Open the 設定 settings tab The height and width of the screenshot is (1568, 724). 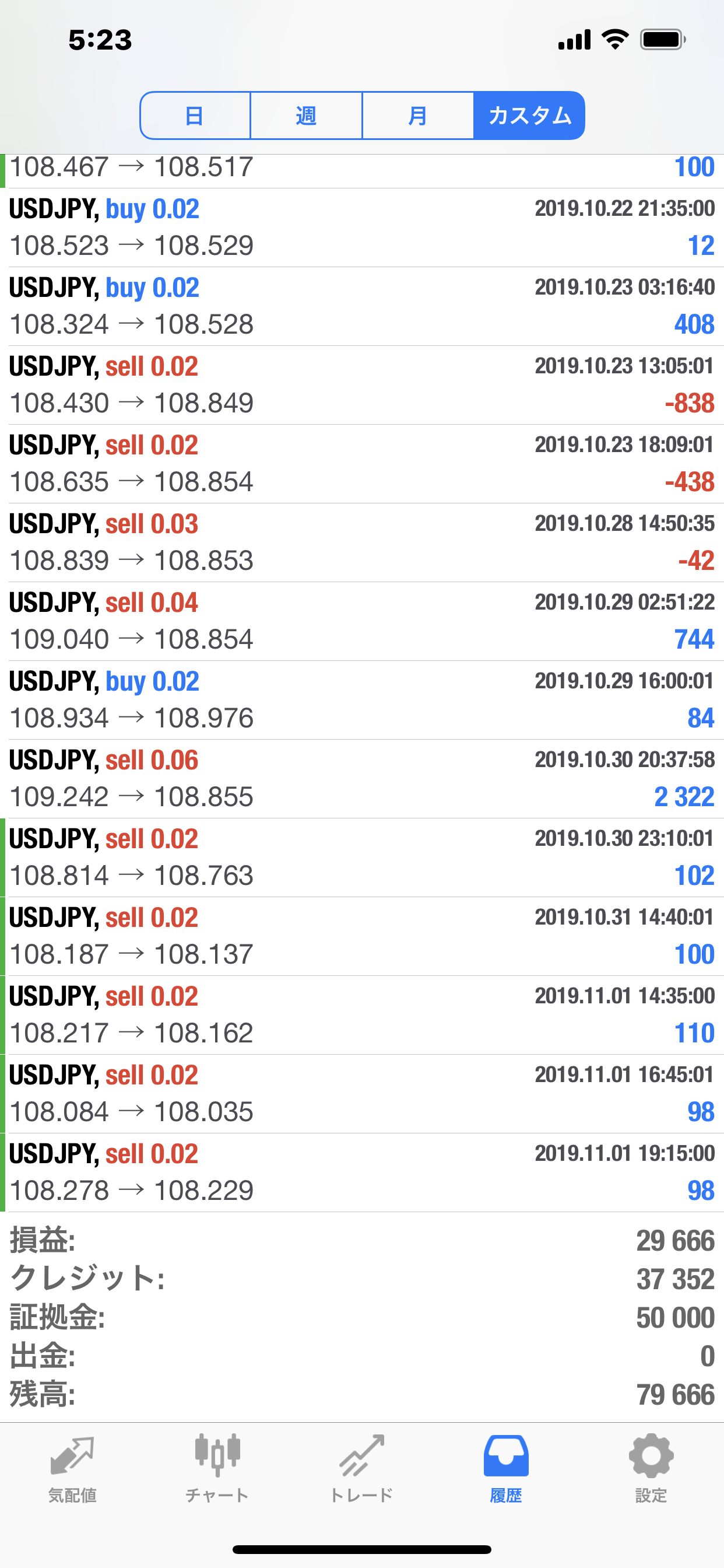coord(651,1468)
